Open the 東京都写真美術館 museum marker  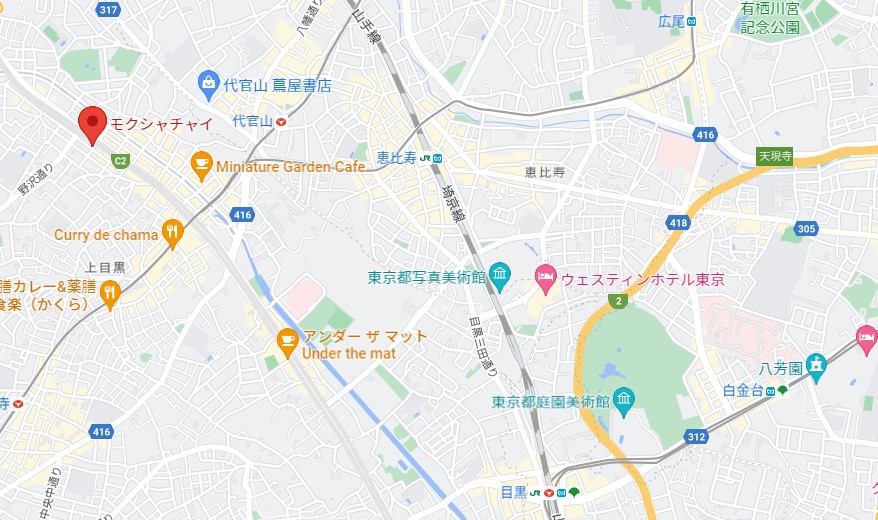tap(500, 274)
